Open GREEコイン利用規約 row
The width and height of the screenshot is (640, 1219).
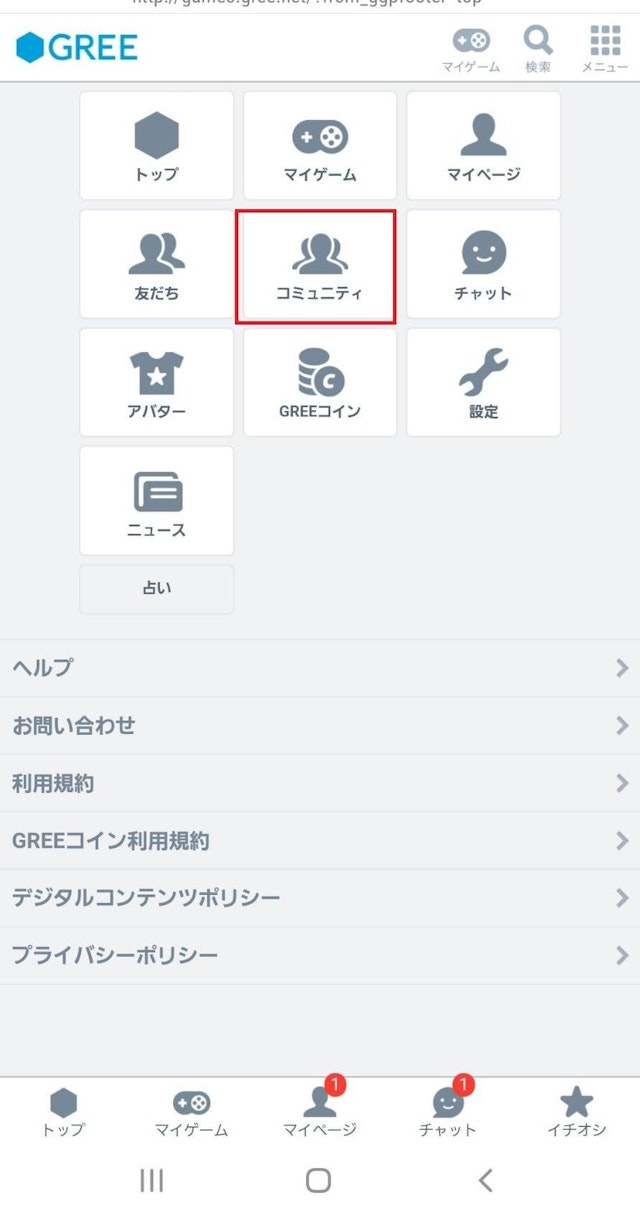click(320, 841)
